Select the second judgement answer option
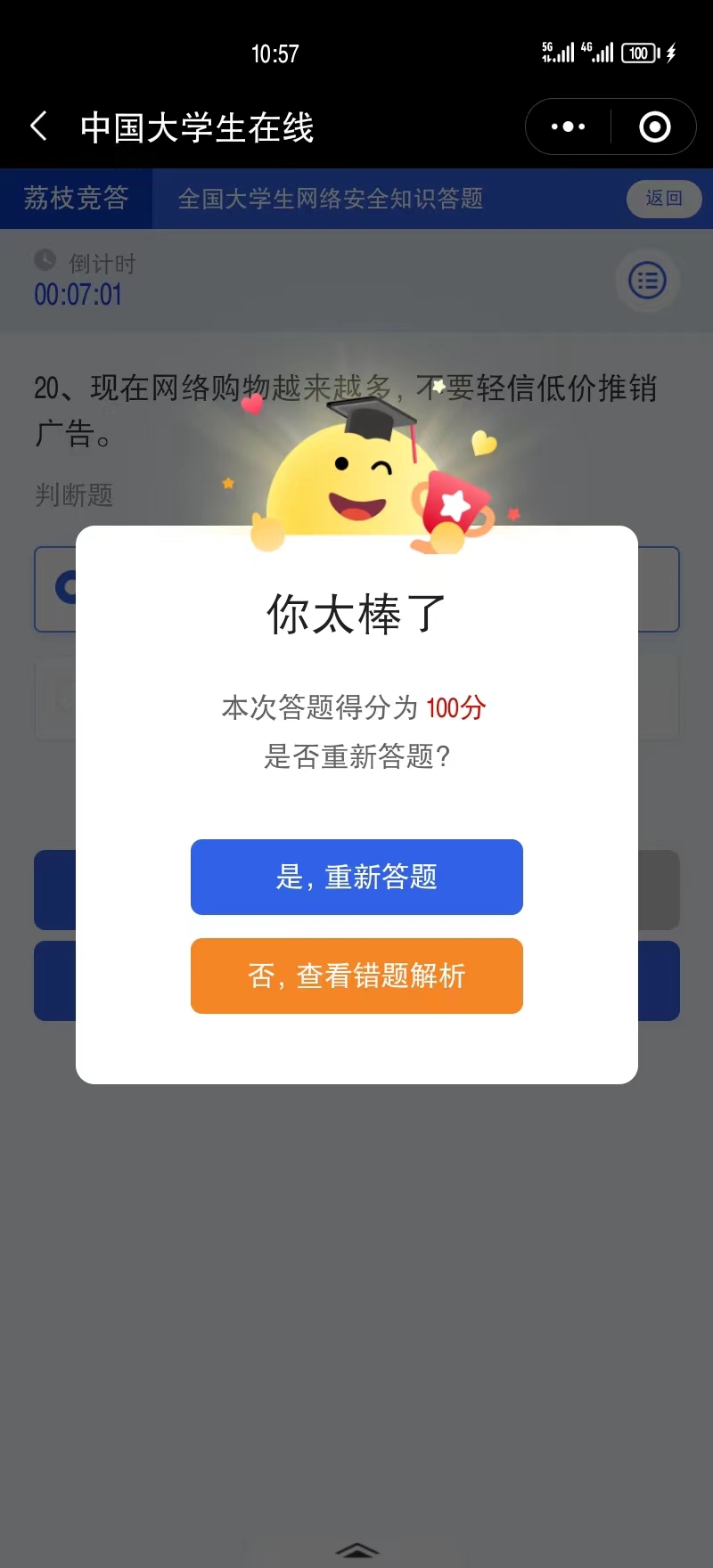Viewport: 713px width, 1568px height. coord(55,699)
